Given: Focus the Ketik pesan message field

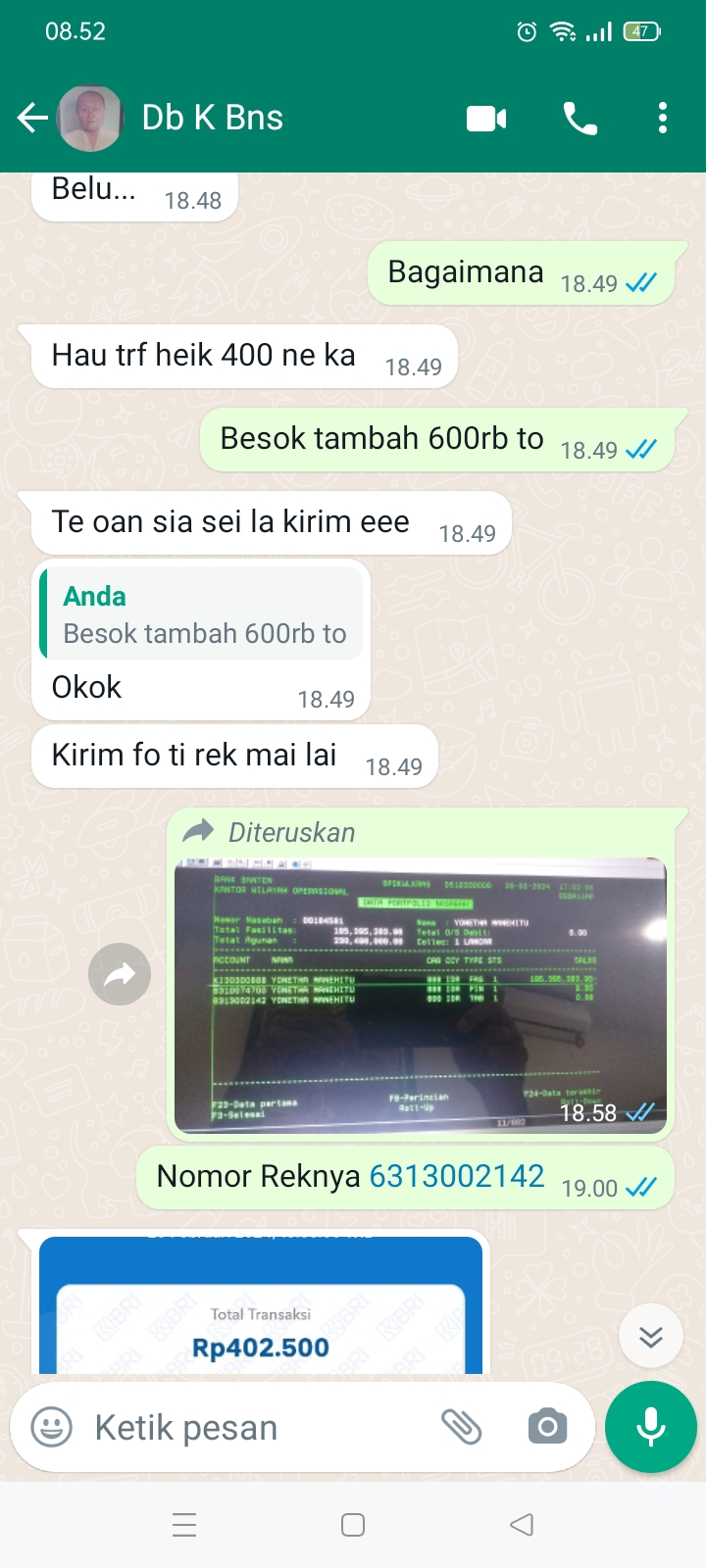Looking at the screenshot, I should (255, 1428).
